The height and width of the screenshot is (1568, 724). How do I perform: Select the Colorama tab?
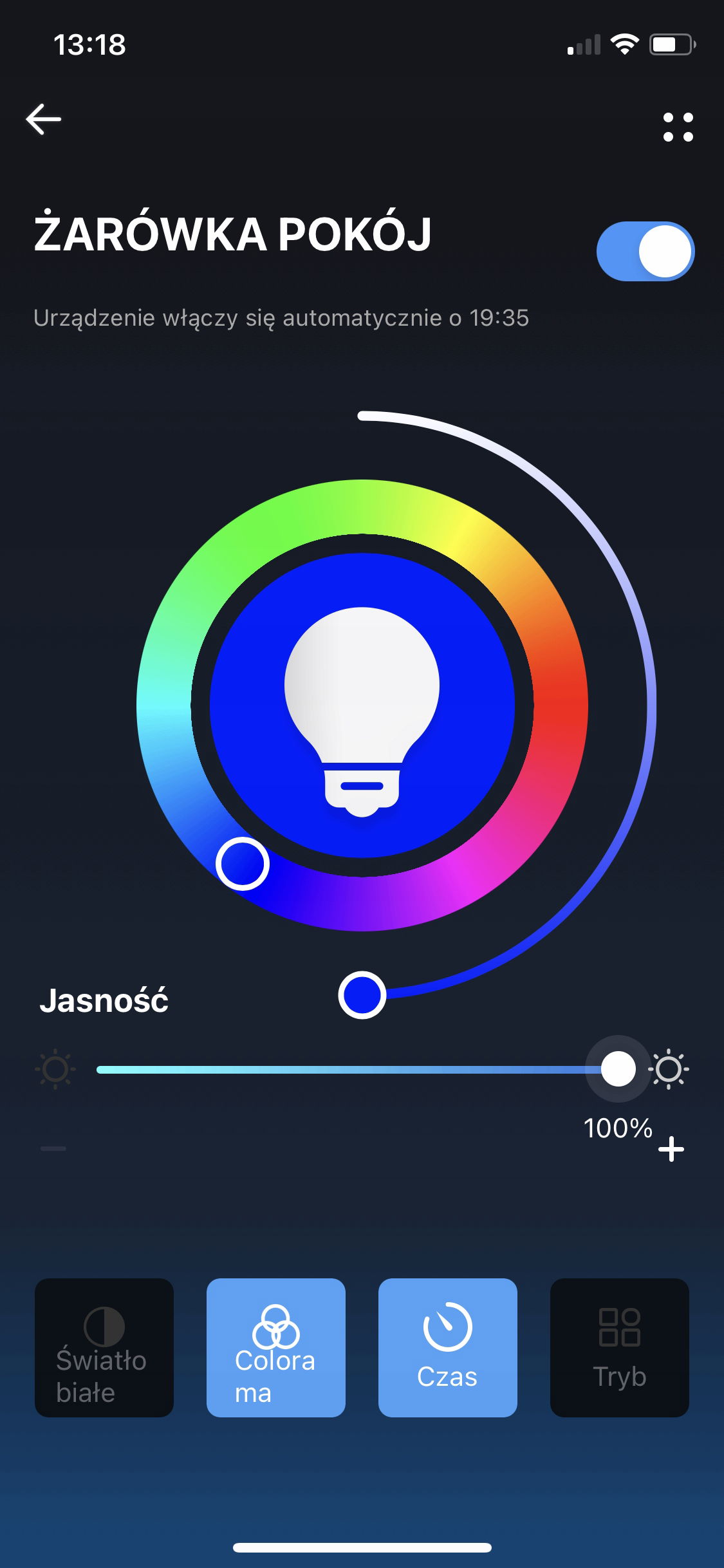[x=276, y=1347]
